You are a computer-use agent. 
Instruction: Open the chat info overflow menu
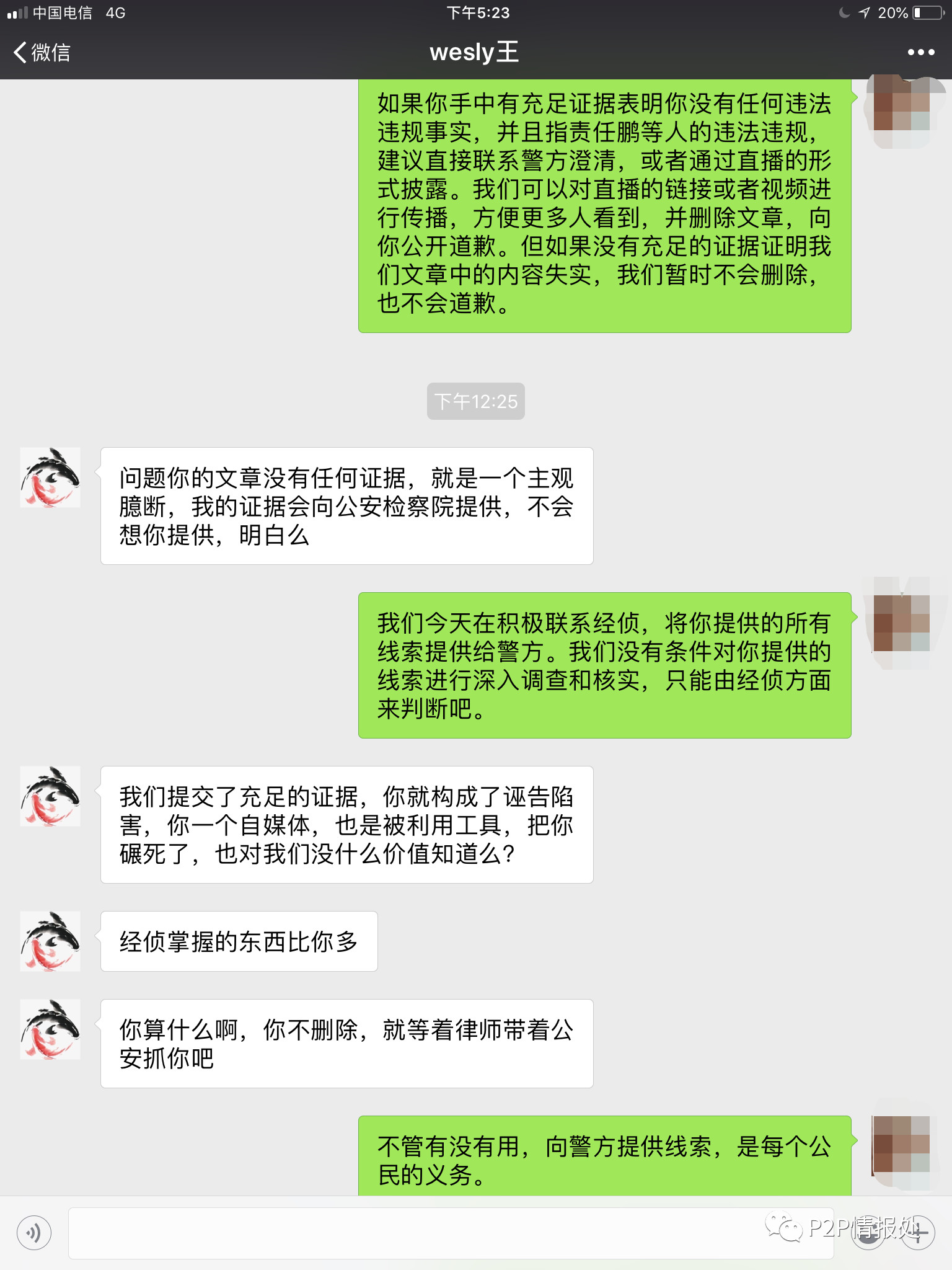click(x=920, y=53)
